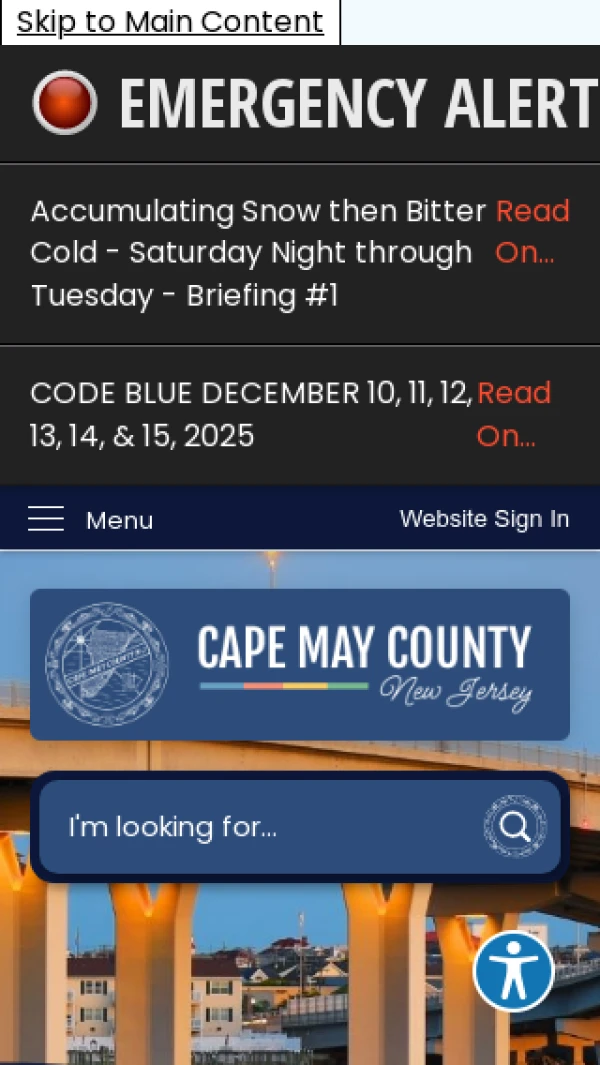Open the Cape May County homepage logo

click(300, 664)
